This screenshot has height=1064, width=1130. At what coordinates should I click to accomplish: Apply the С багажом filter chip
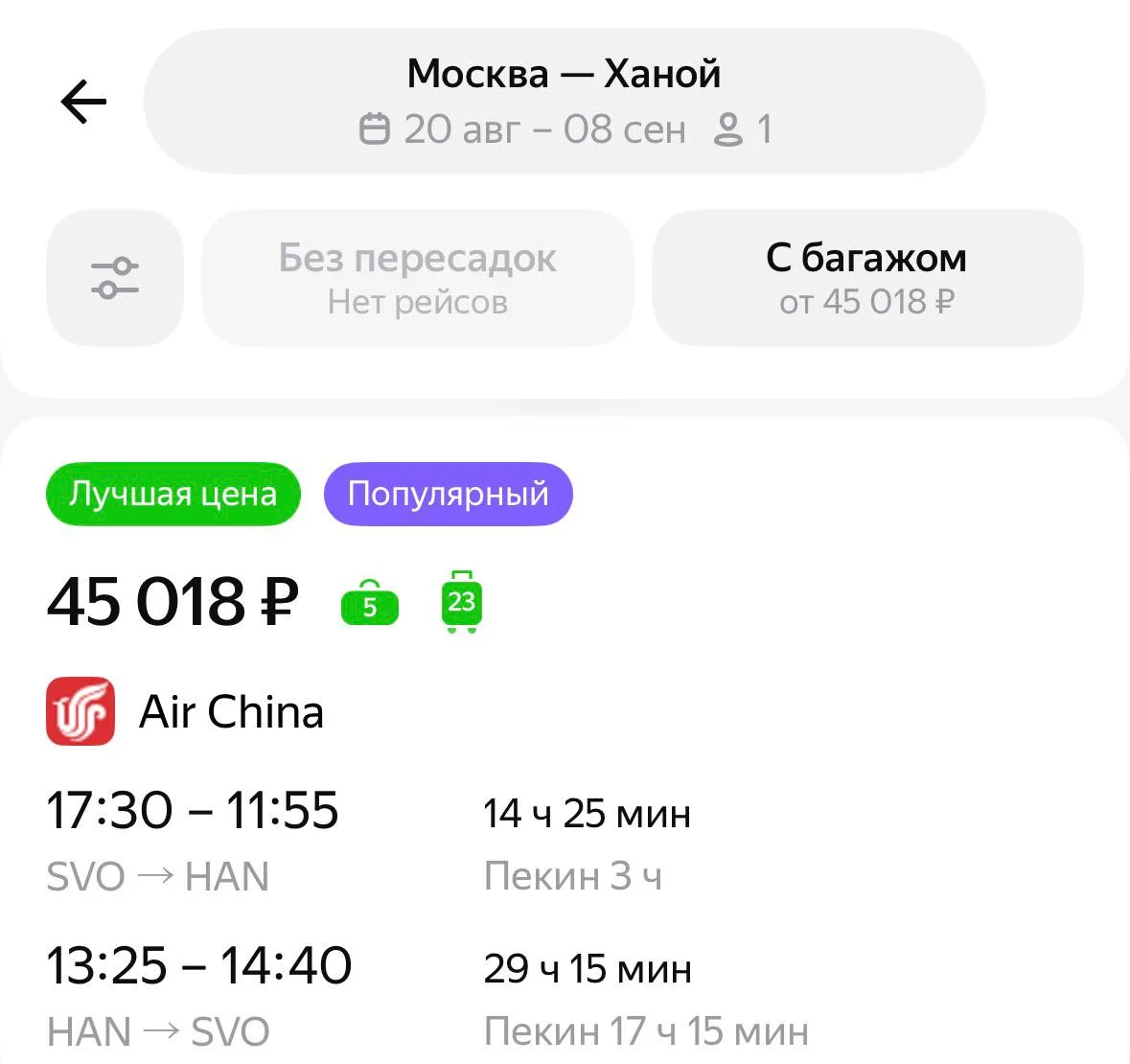click(x=867, y=278)
